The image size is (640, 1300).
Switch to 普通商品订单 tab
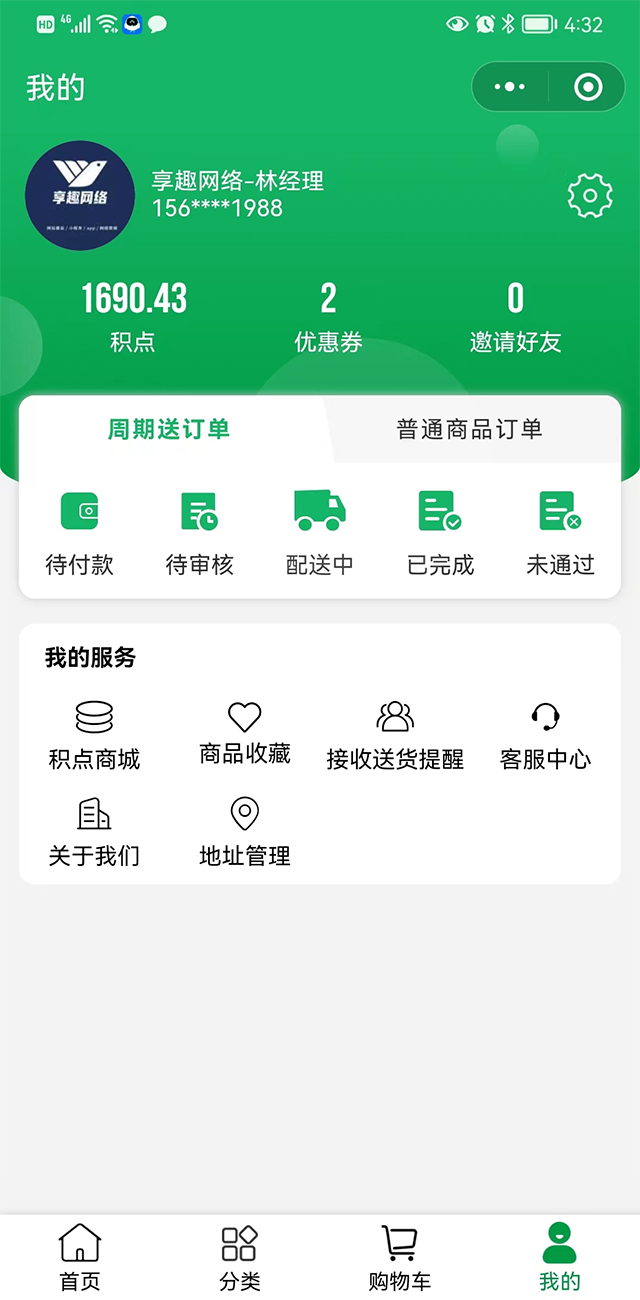click(470, 429)
